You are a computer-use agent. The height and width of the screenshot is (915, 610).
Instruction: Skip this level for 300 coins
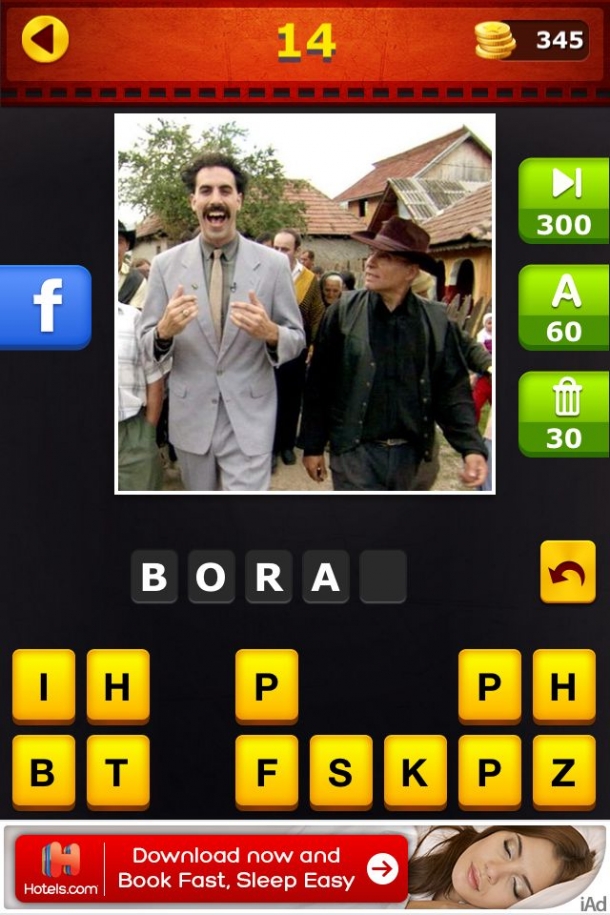click(x=563, y=200)
